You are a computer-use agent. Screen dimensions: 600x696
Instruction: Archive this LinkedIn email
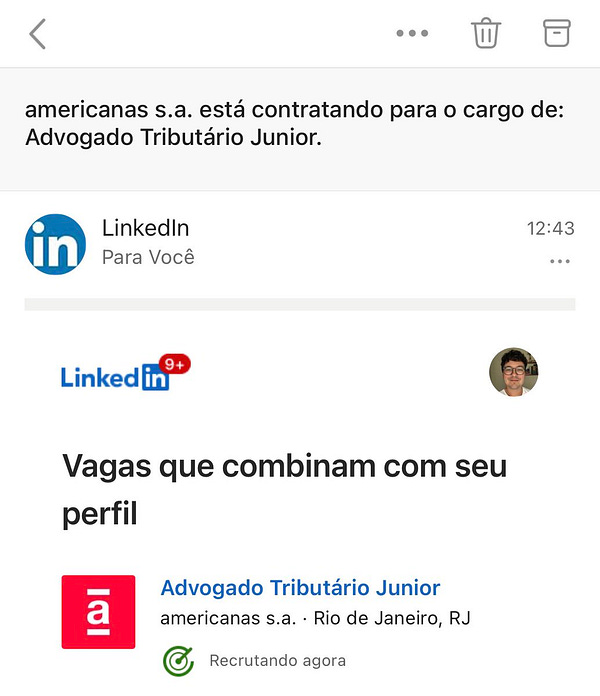pos(557,33)
